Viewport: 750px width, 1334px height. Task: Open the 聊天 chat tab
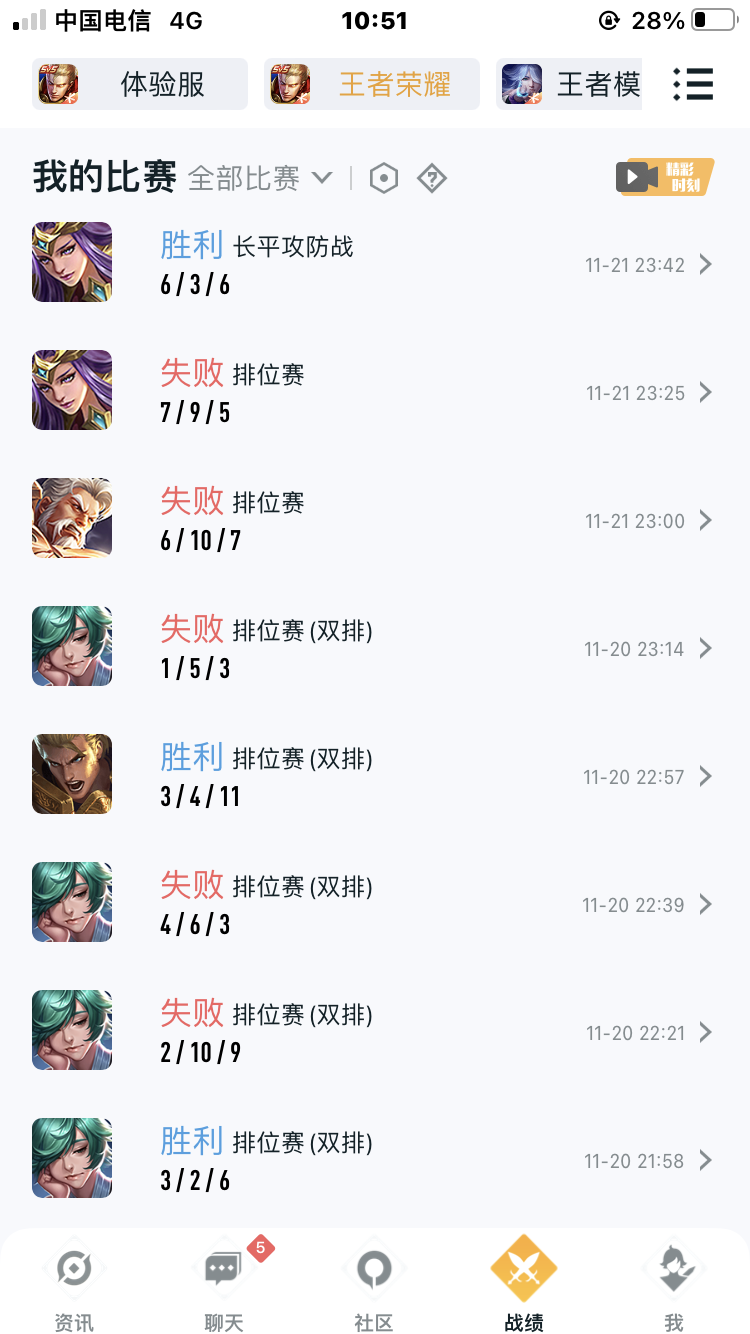[x=224, y=1285]
